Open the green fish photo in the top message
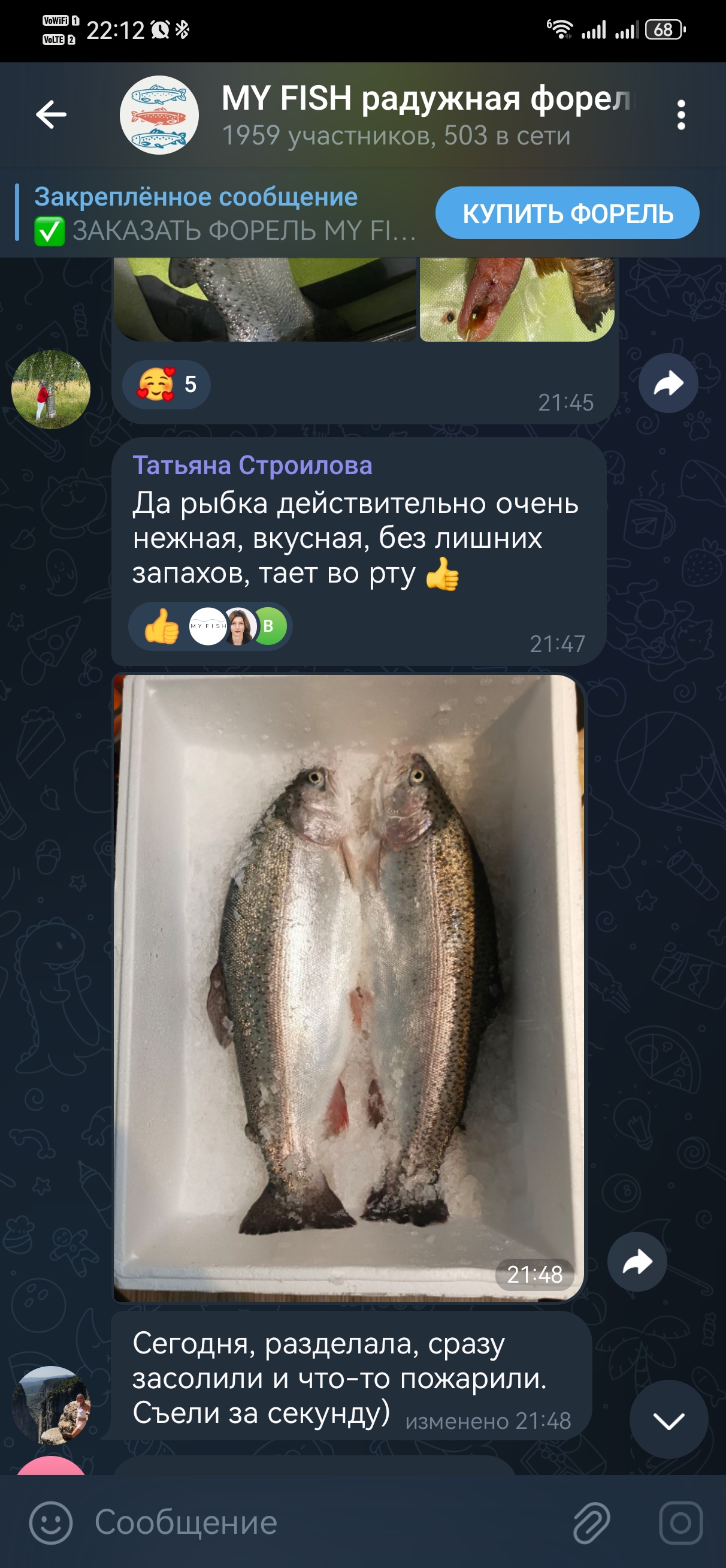 [x=517, y=298]
